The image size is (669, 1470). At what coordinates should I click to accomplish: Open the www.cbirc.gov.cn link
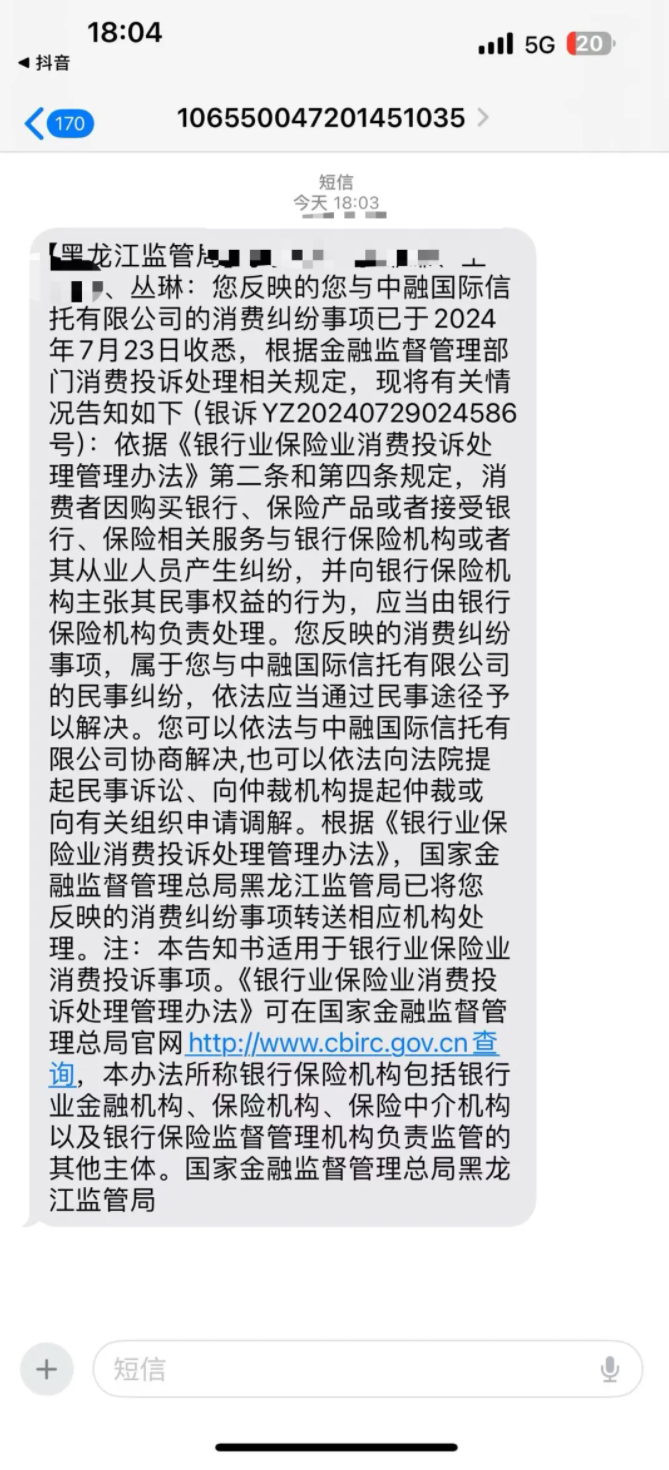[328, 1043]
